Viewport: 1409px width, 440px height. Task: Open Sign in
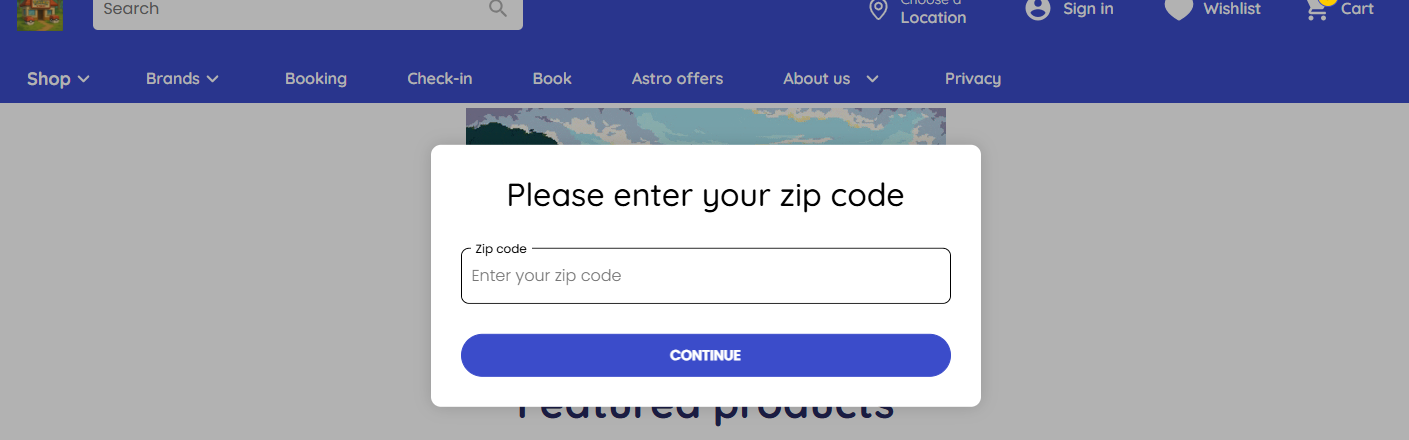point(1070,9)
